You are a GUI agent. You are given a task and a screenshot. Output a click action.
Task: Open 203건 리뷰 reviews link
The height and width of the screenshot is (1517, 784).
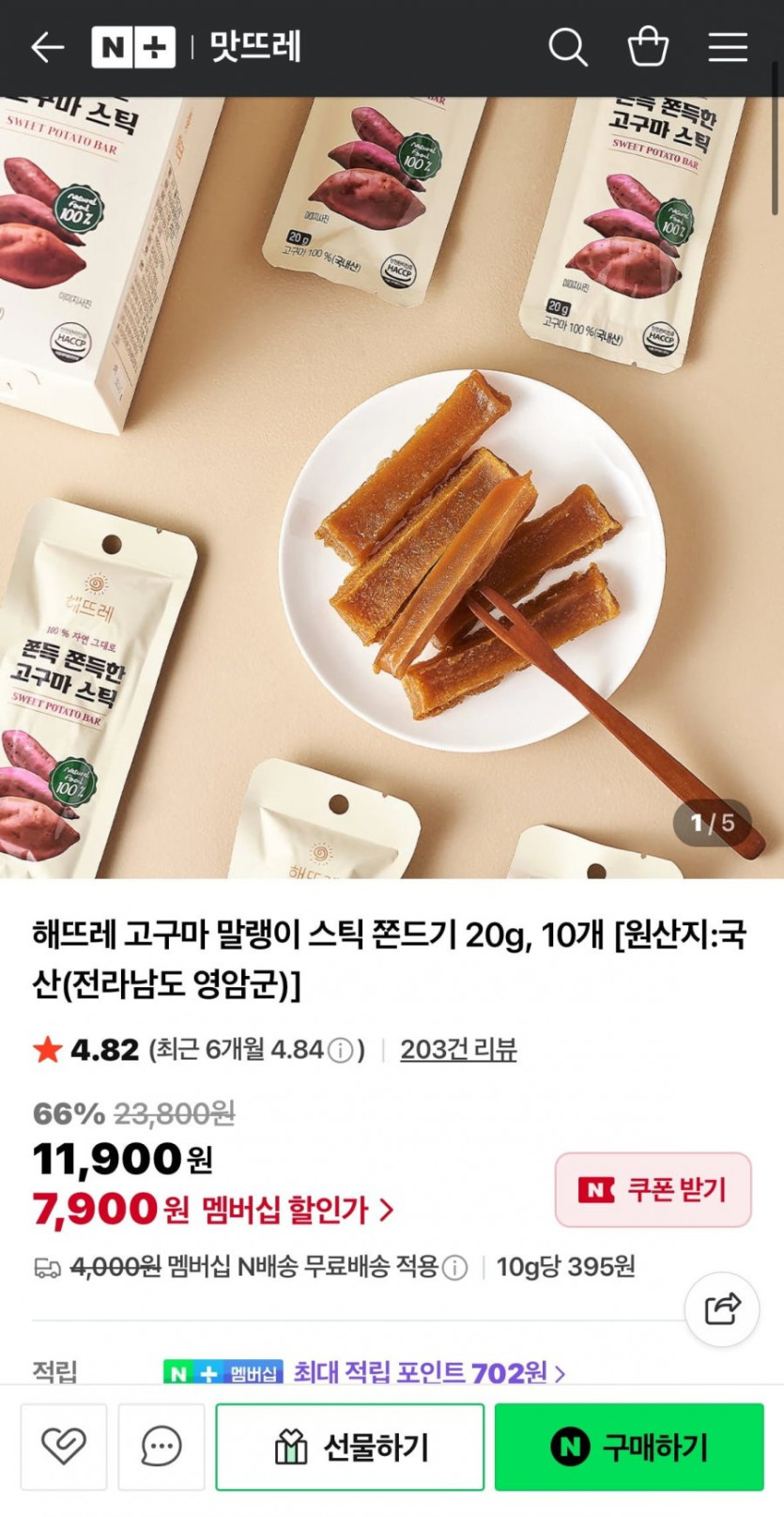coord(458,1049)
